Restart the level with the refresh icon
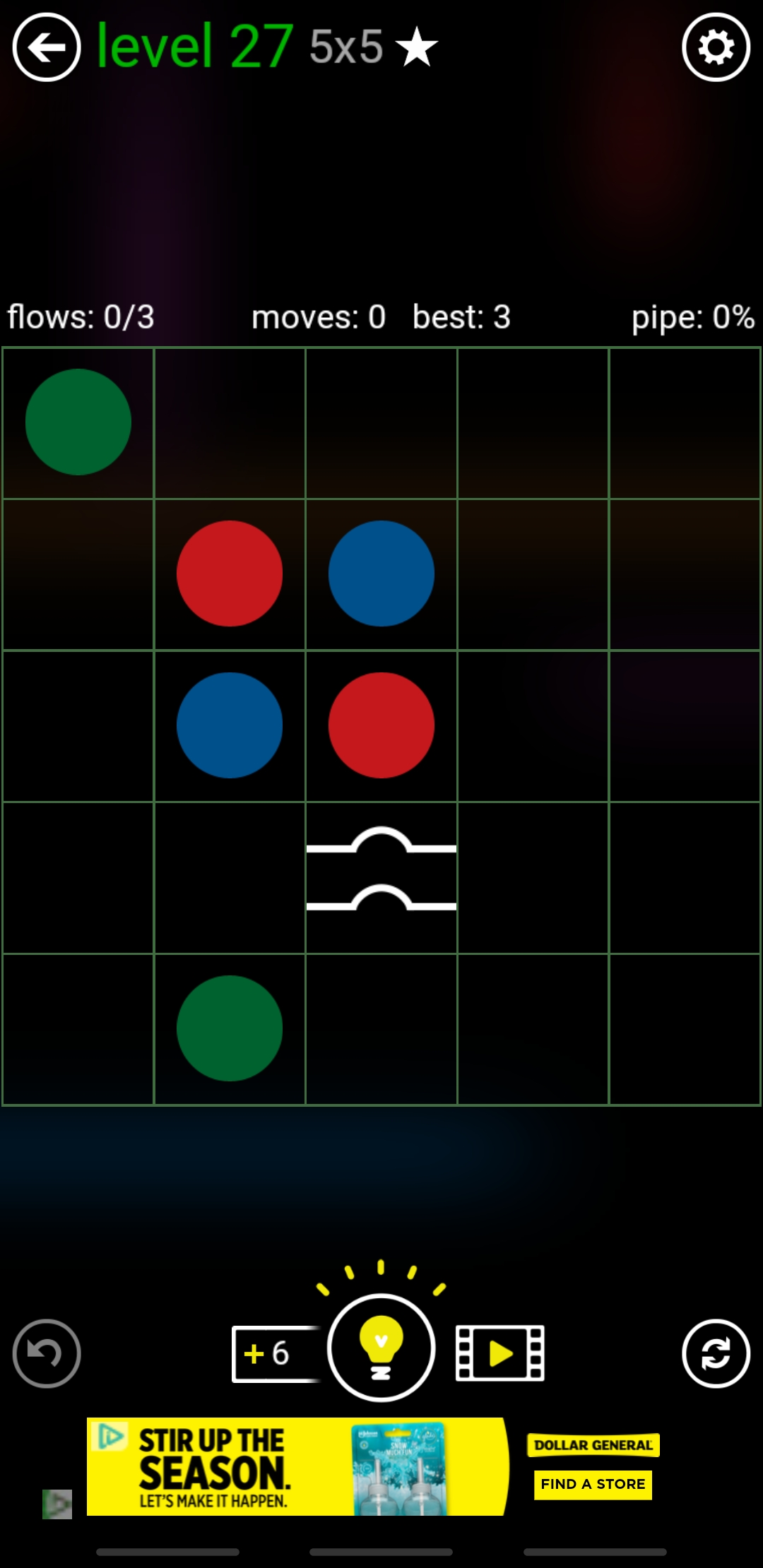Image resolution: width=763 pixels, height=1568 pixels. 716,1353
